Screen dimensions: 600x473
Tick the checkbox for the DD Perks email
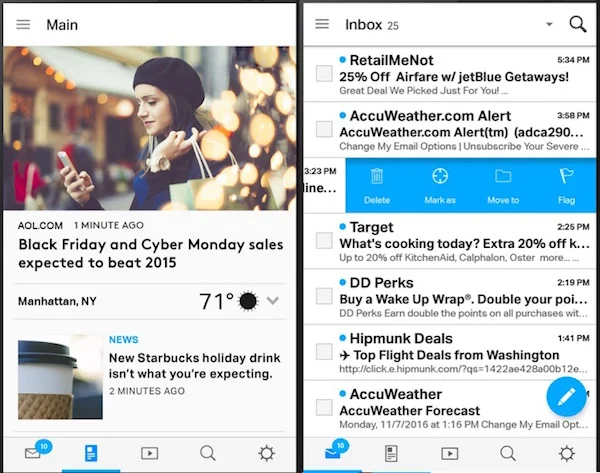coord(324,296)
